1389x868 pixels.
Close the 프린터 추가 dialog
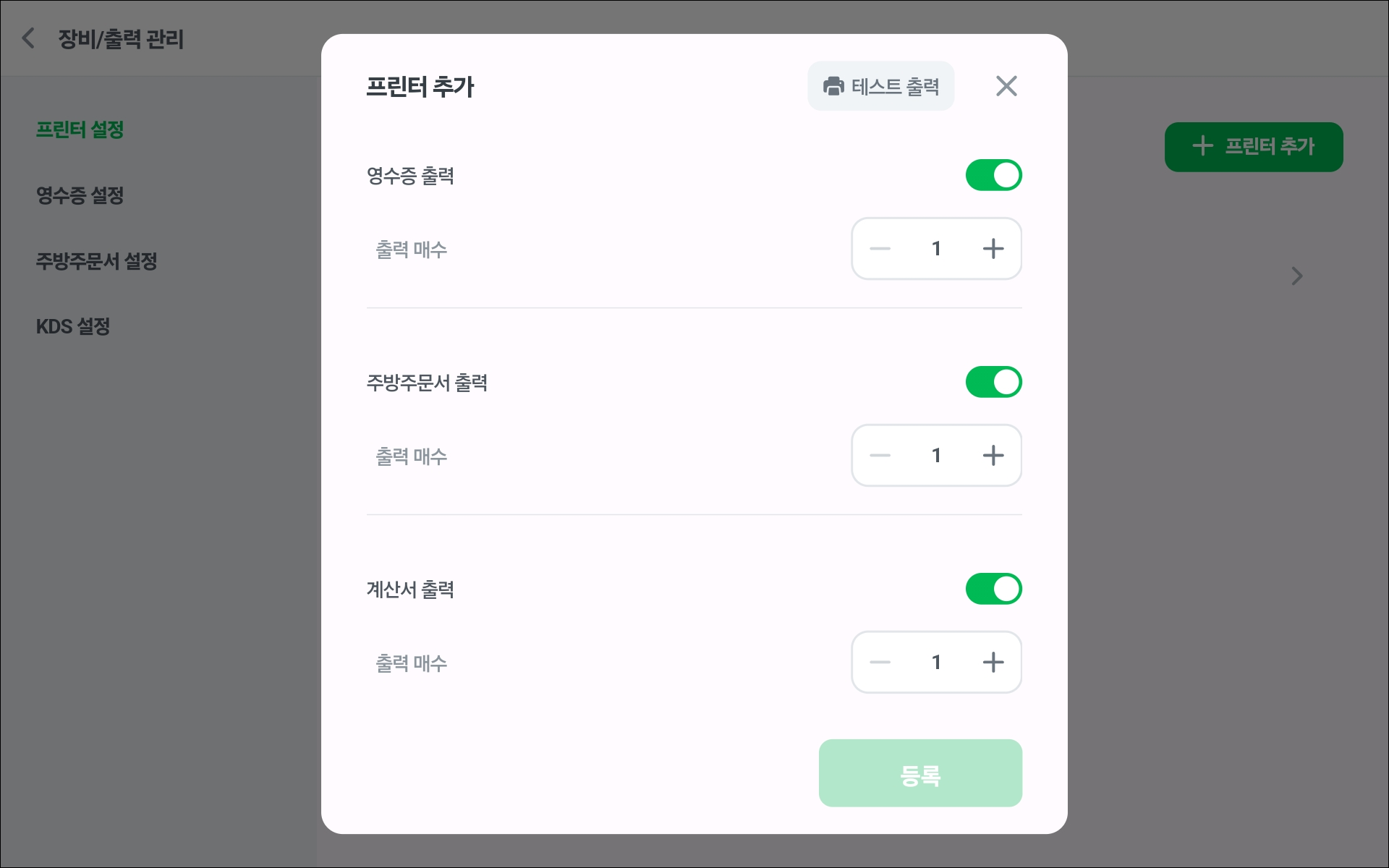coord(1006,86)
